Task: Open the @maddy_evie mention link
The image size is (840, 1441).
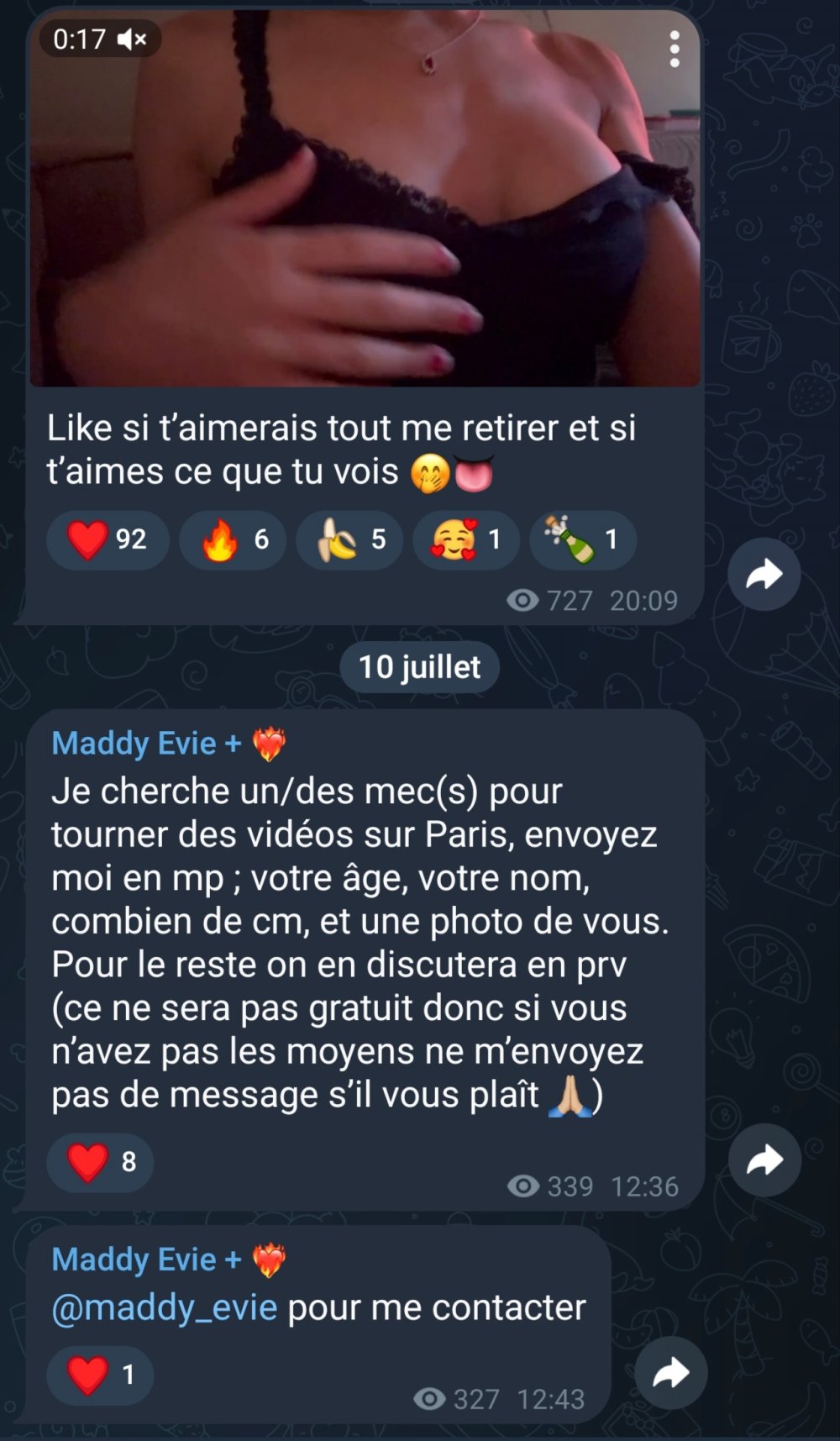Action: [165, 1307]
